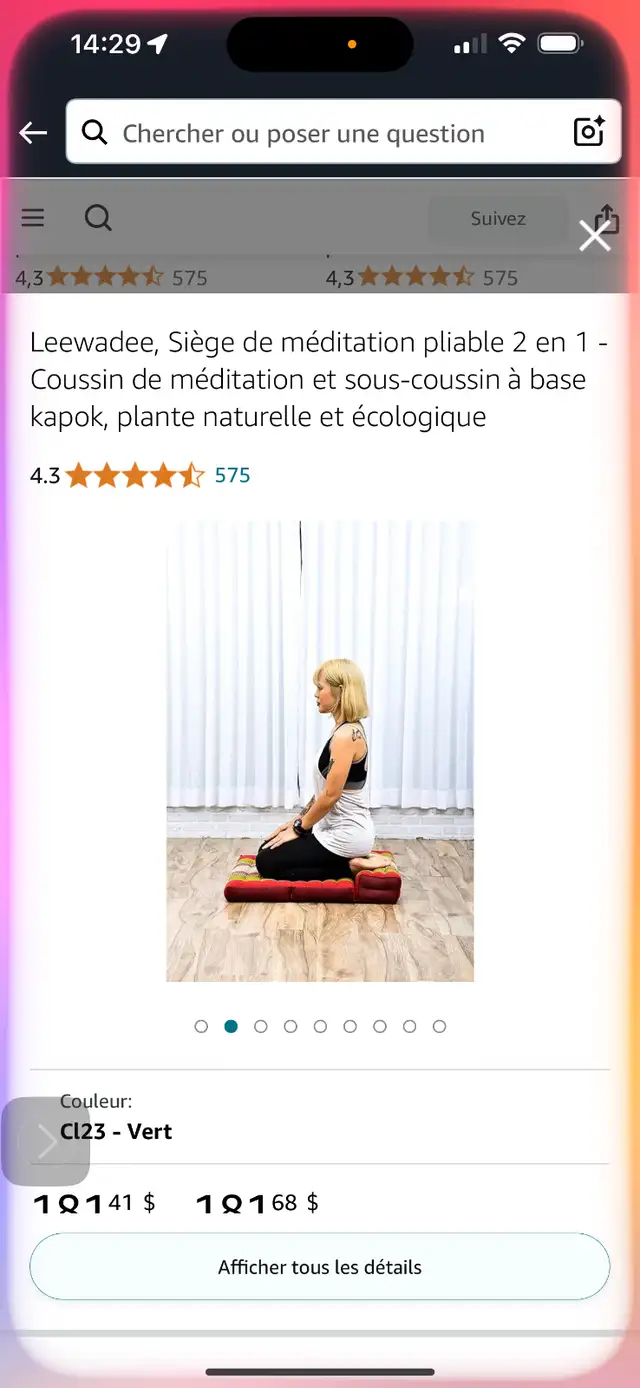Open the meditation cushion product image
This screenshot has width=640, height=1388.
pos(320,751)
